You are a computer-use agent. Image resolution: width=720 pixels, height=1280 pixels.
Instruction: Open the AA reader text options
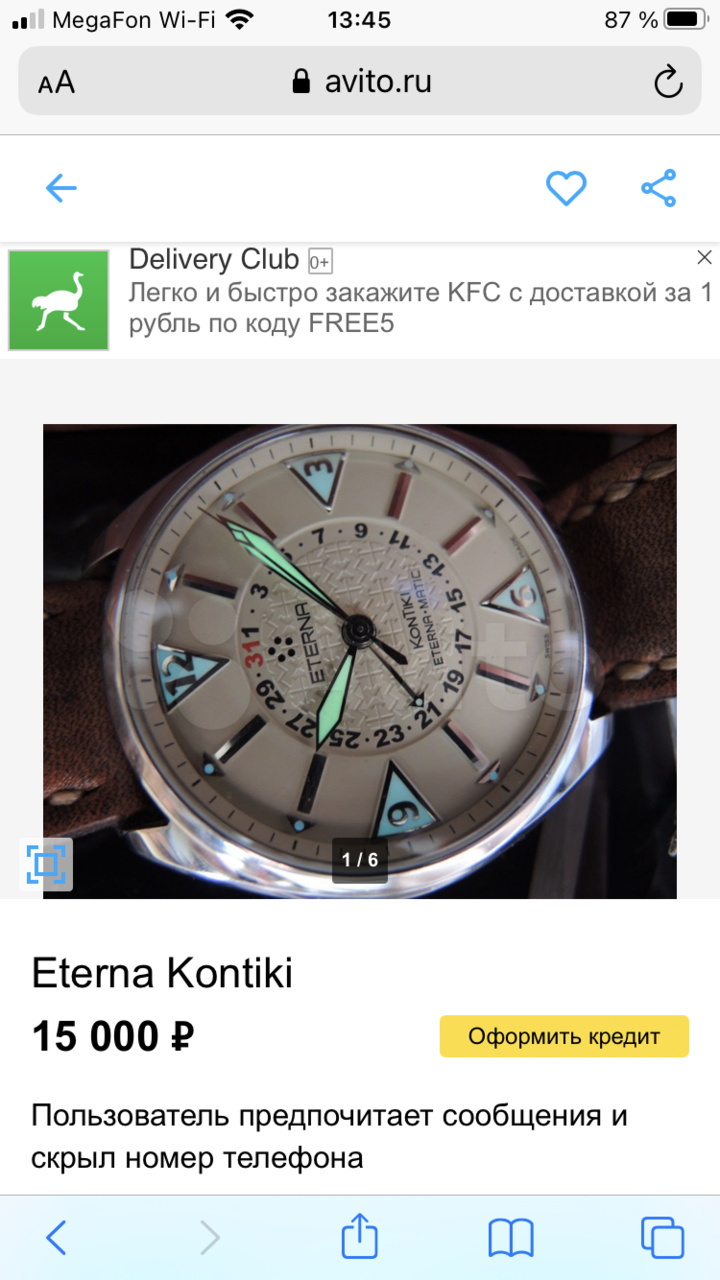tap(56, 82)
